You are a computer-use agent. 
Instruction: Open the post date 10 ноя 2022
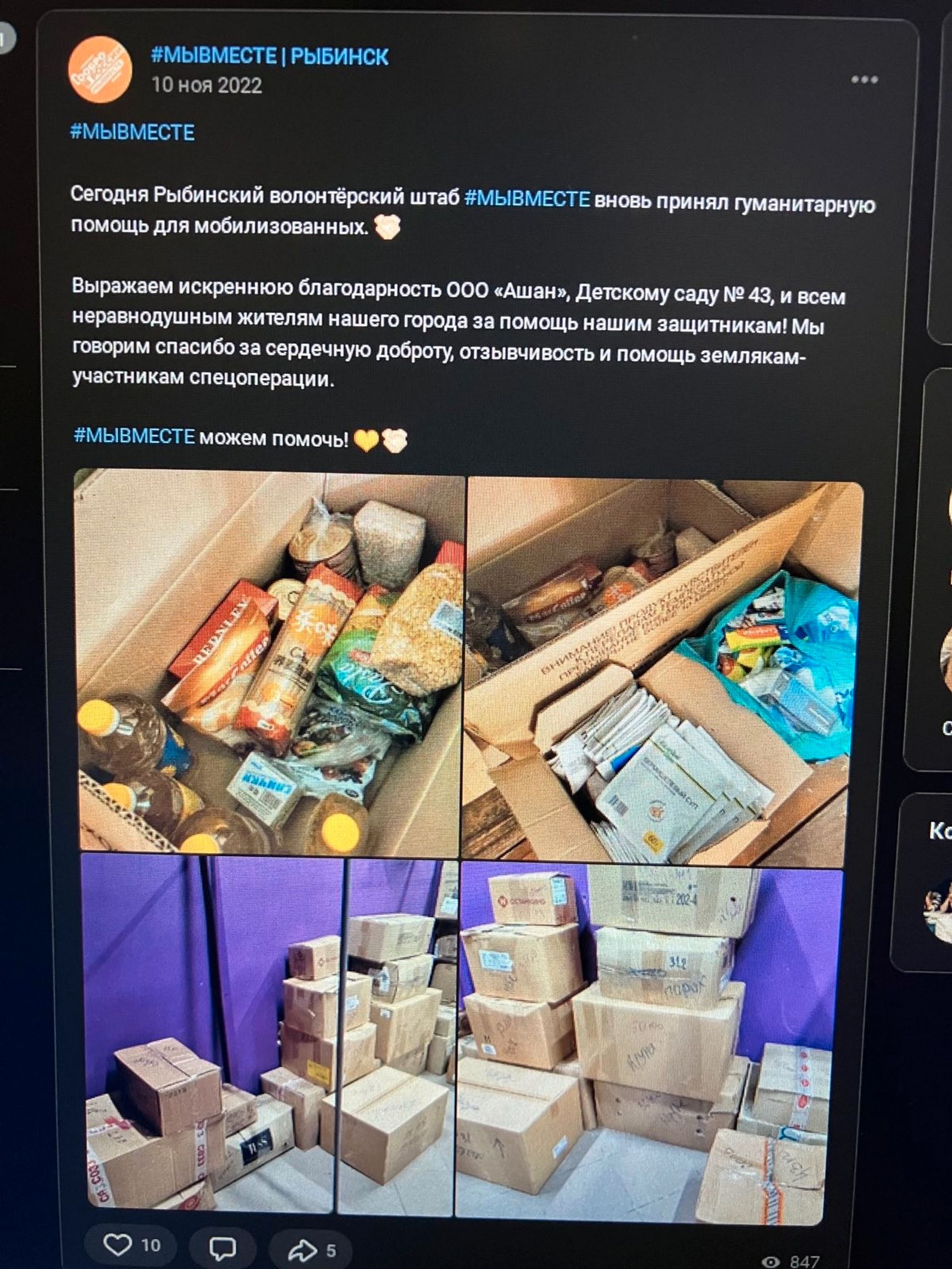(207, 86)
